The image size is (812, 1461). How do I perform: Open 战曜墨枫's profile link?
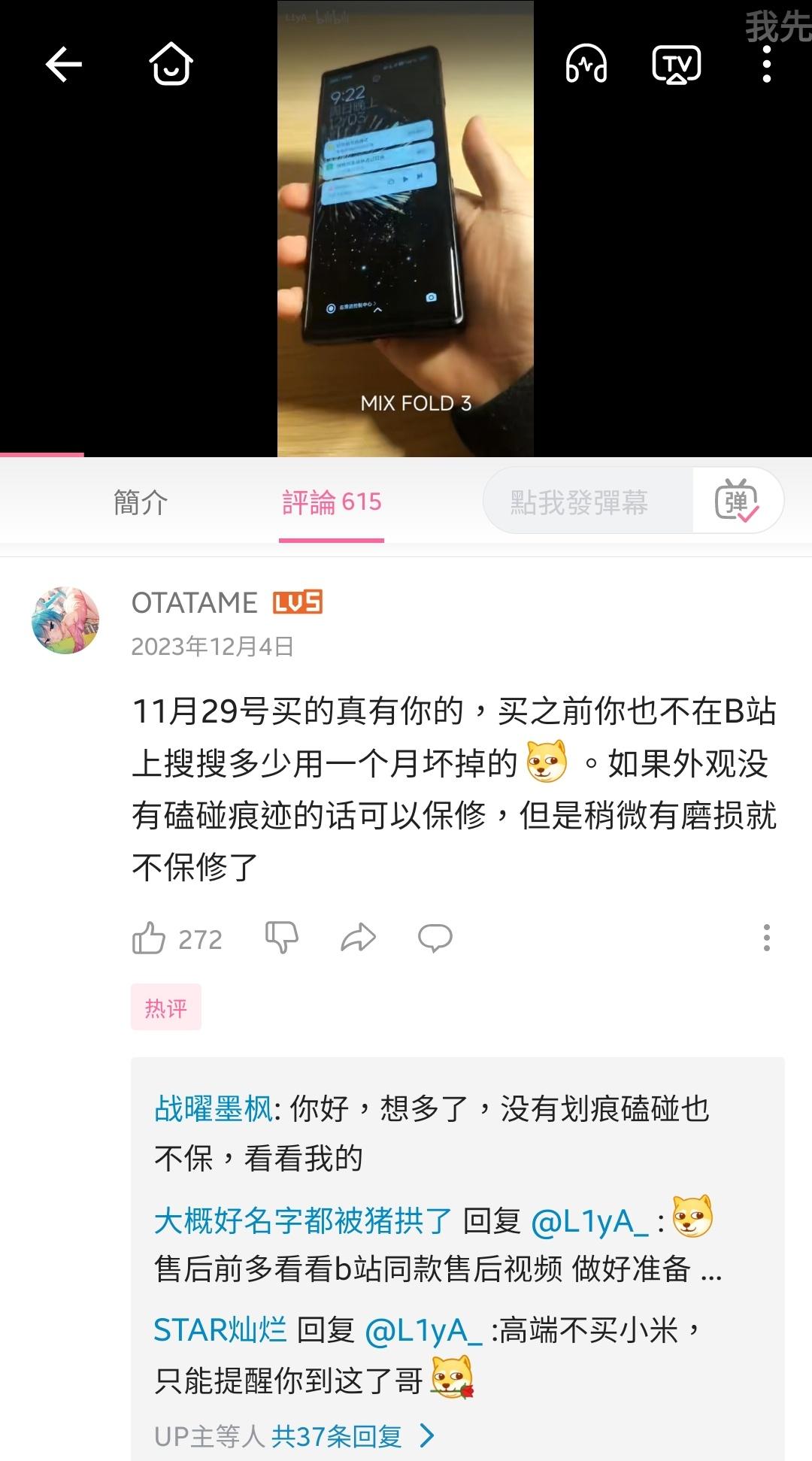point(213,1109)
